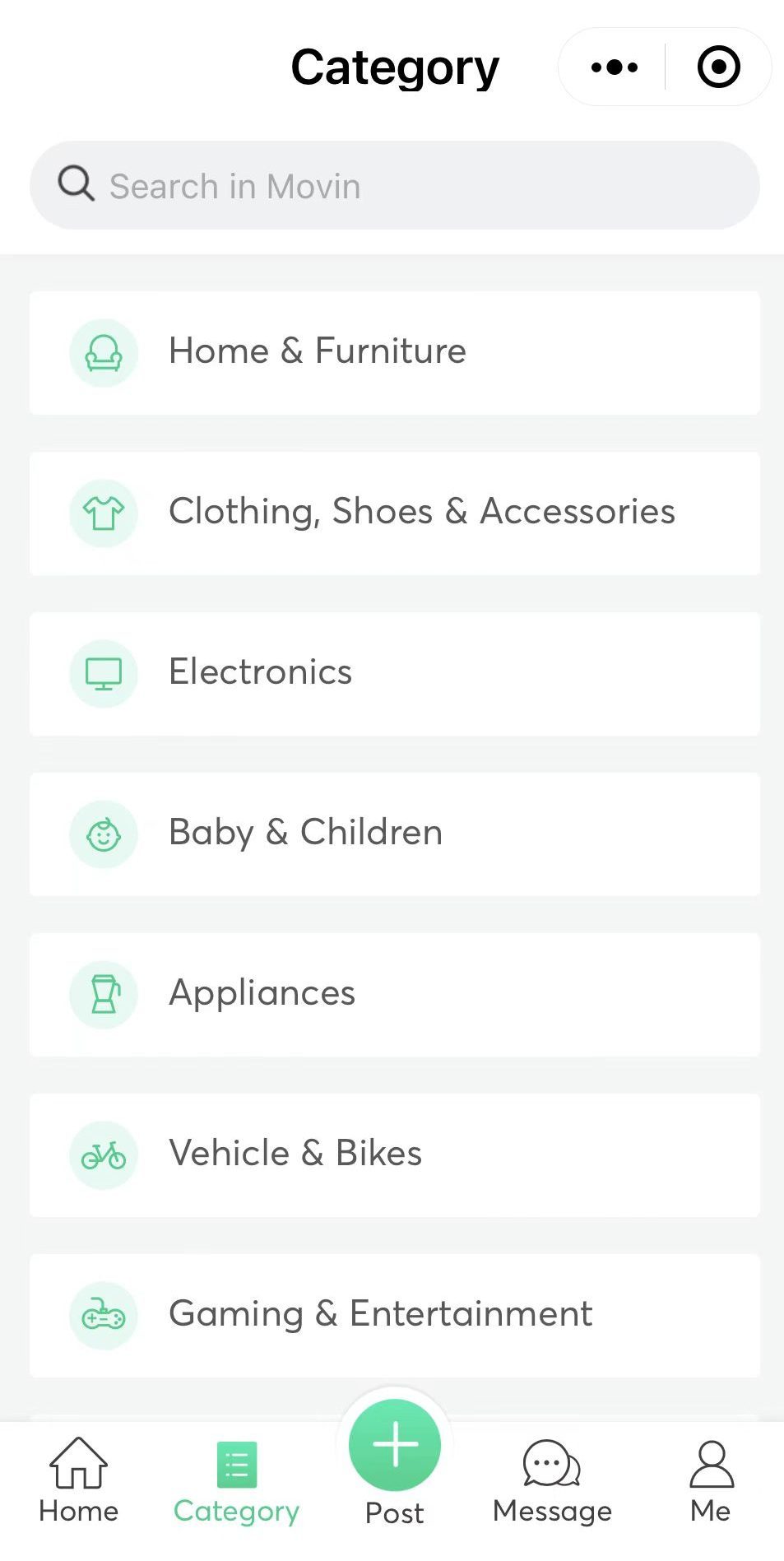Go to the Me profile tab
The width and height of the screenshot is (784, 1561).
coord(711,1480)
